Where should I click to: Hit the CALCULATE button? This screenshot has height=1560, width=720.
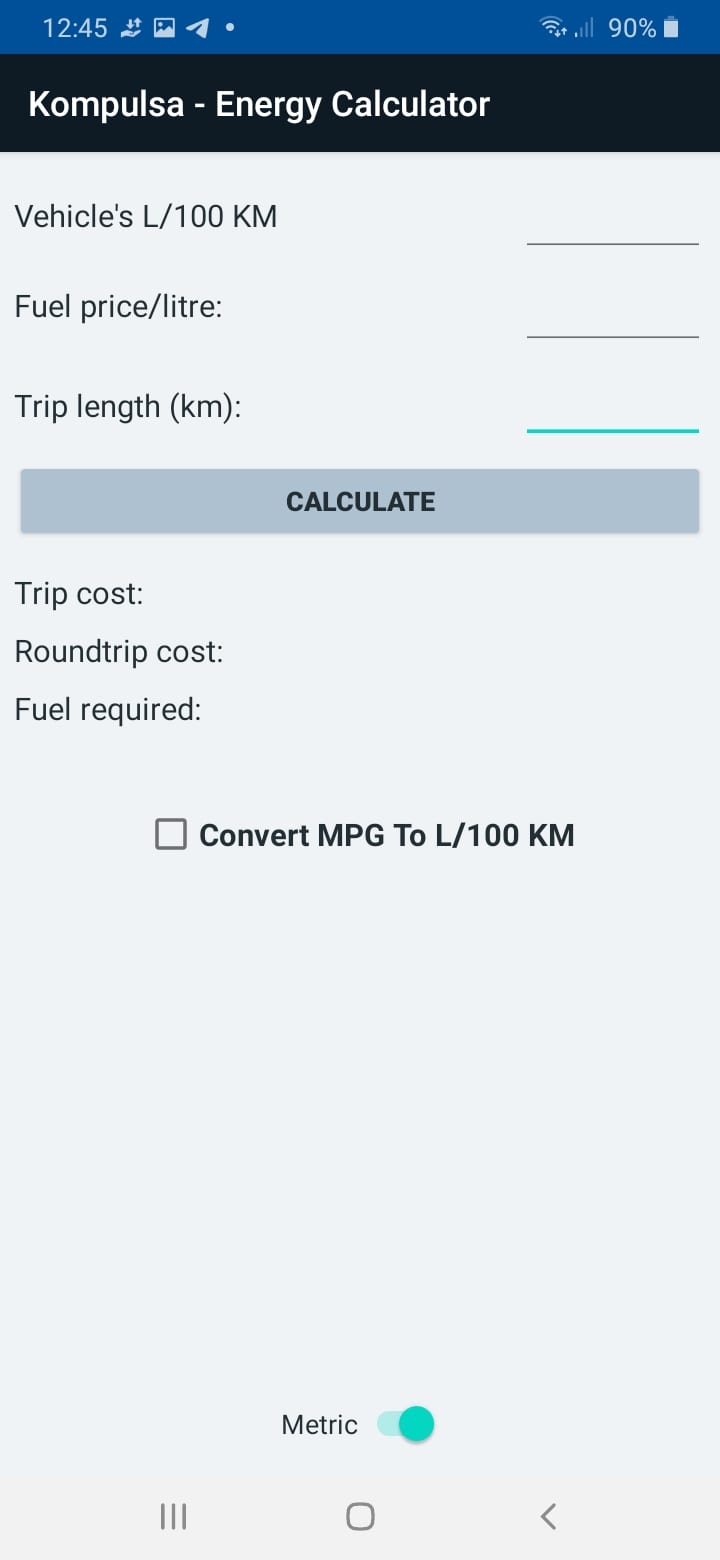[x=360, y=501]
